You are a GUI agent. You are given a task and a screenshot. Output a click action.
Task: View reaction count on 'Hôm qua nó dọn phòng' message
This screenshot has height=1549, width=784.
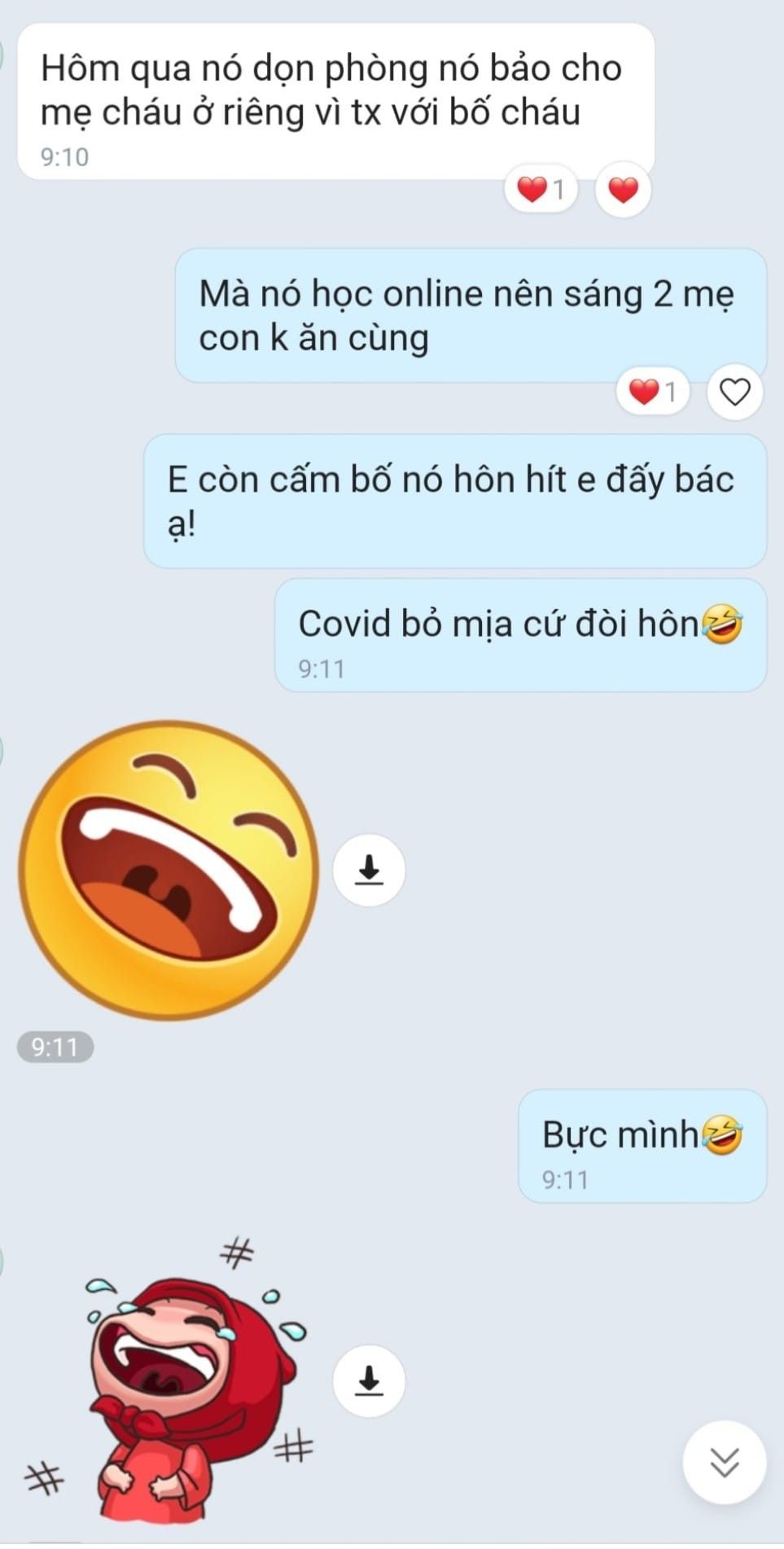pos(541,191)
